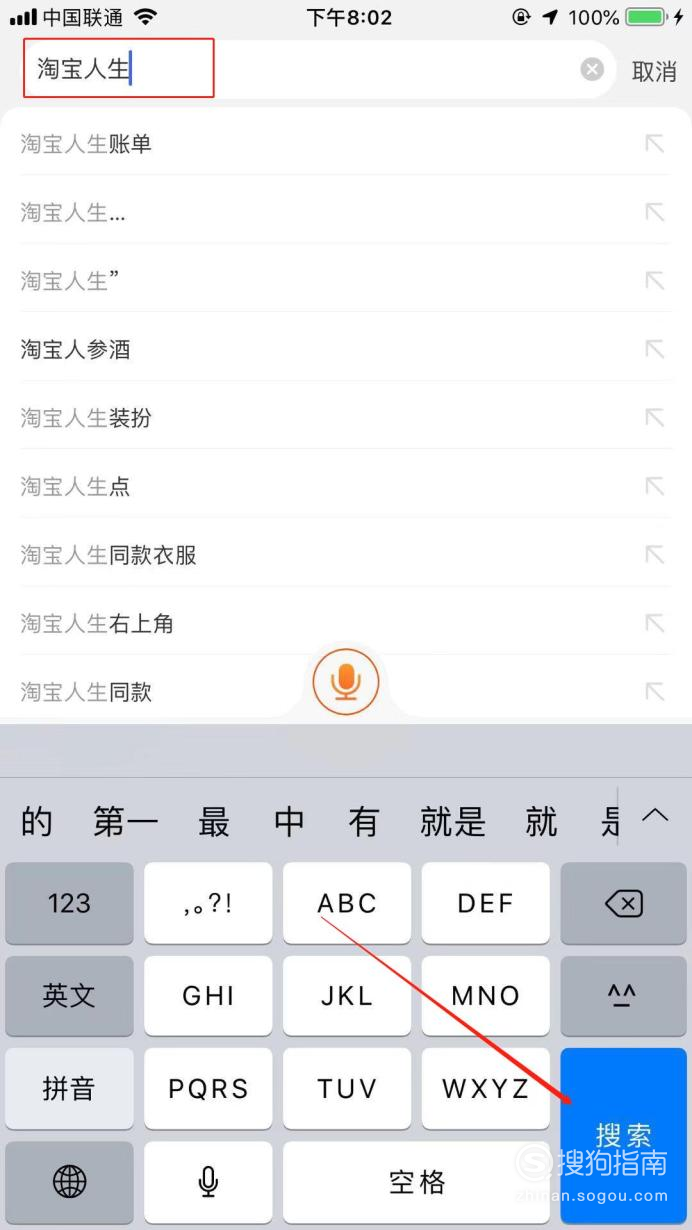Switch the keyboard to 英文

click(69, 996)
